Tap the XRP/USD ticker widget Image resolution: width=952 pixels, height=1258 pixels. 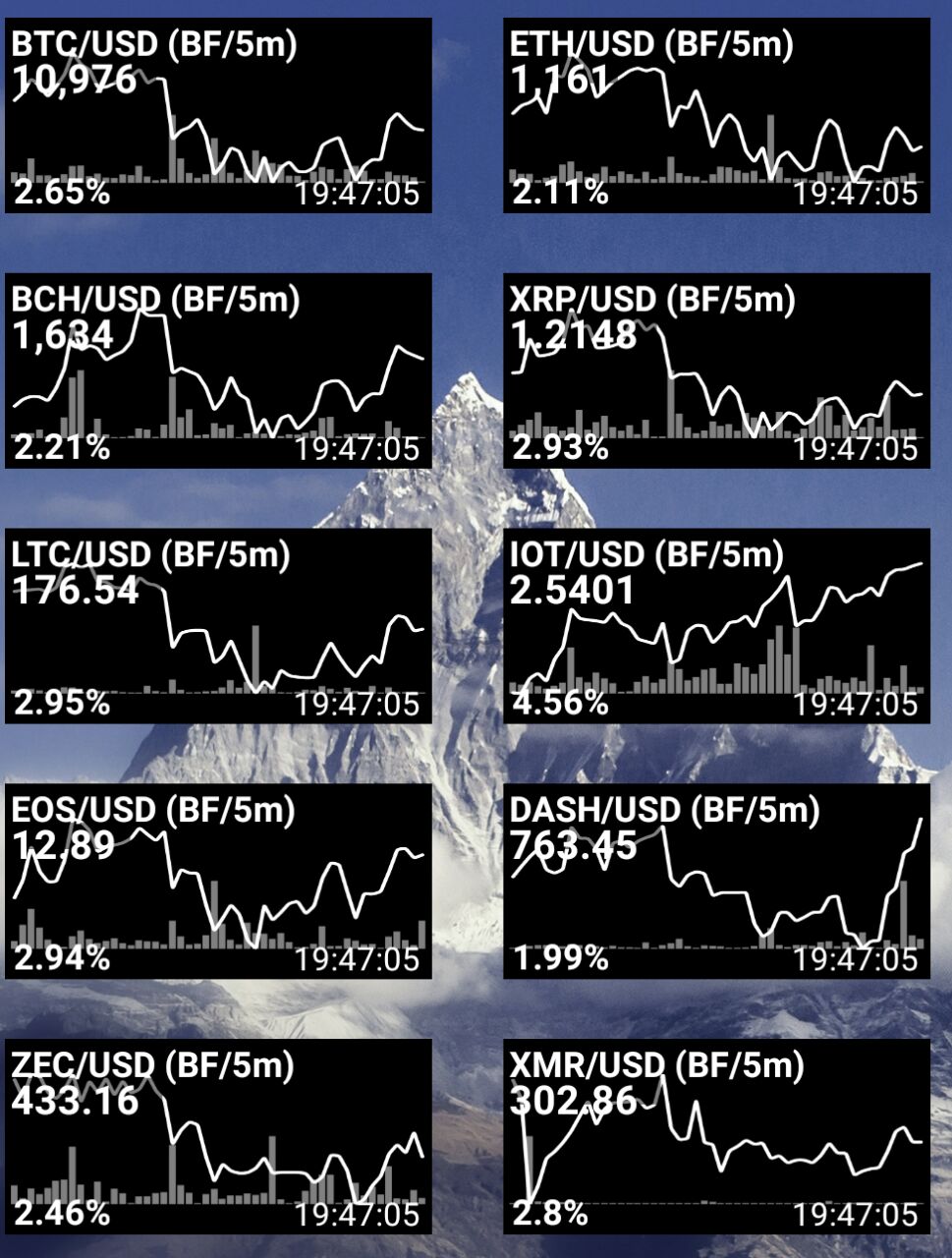pyautogui.click(x=716, y=371)
